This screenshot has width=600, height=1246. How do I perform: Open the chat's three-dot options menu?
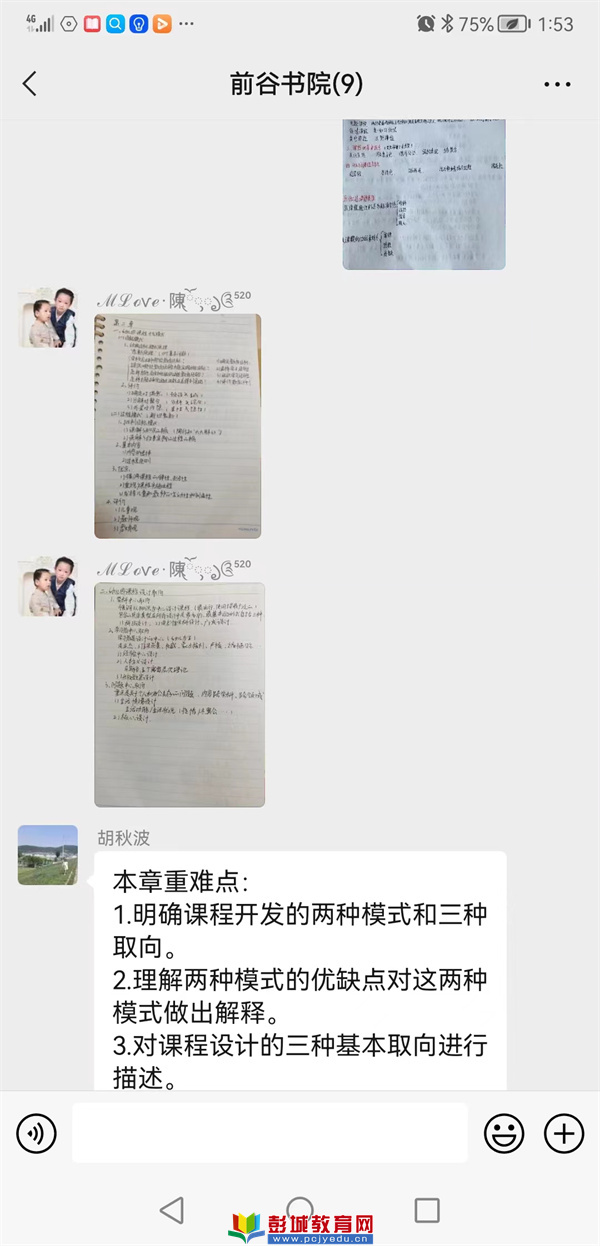[x=557, y=84]
